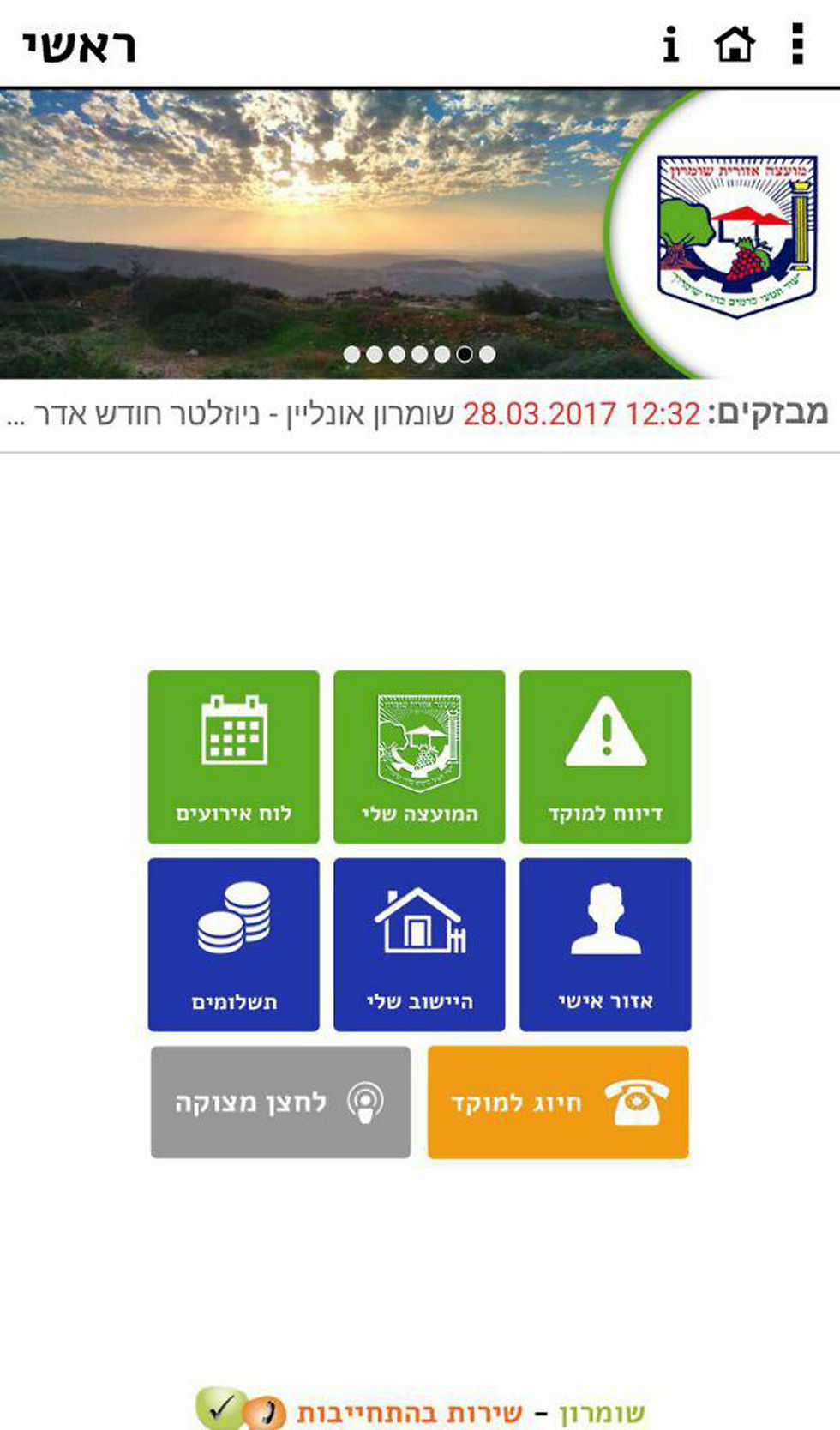Select the highlighted carousel indicator dot
The height and width of the screenshot is (1430, 840).
click(463, 351)
